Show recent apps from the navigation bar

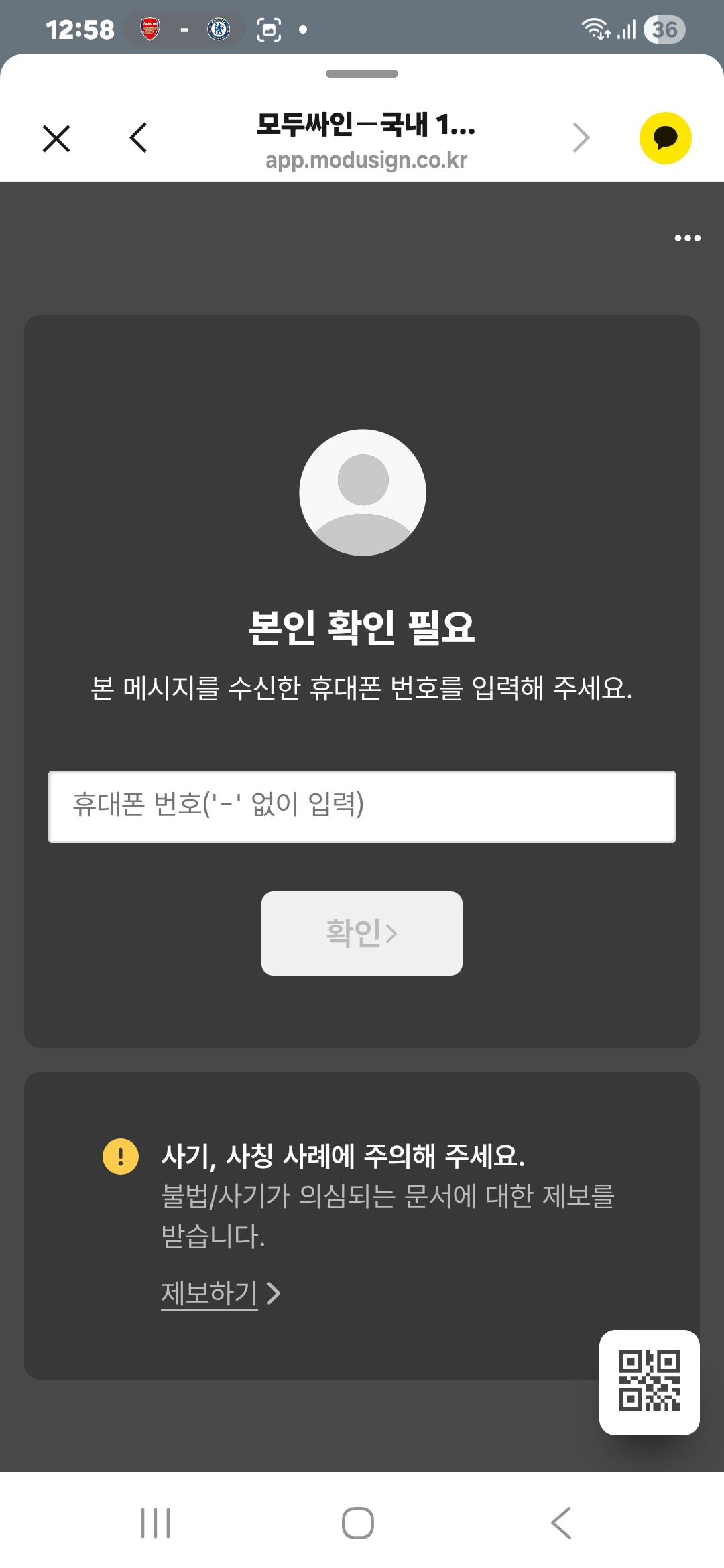pyautogui.click(x=156, y=1522)
